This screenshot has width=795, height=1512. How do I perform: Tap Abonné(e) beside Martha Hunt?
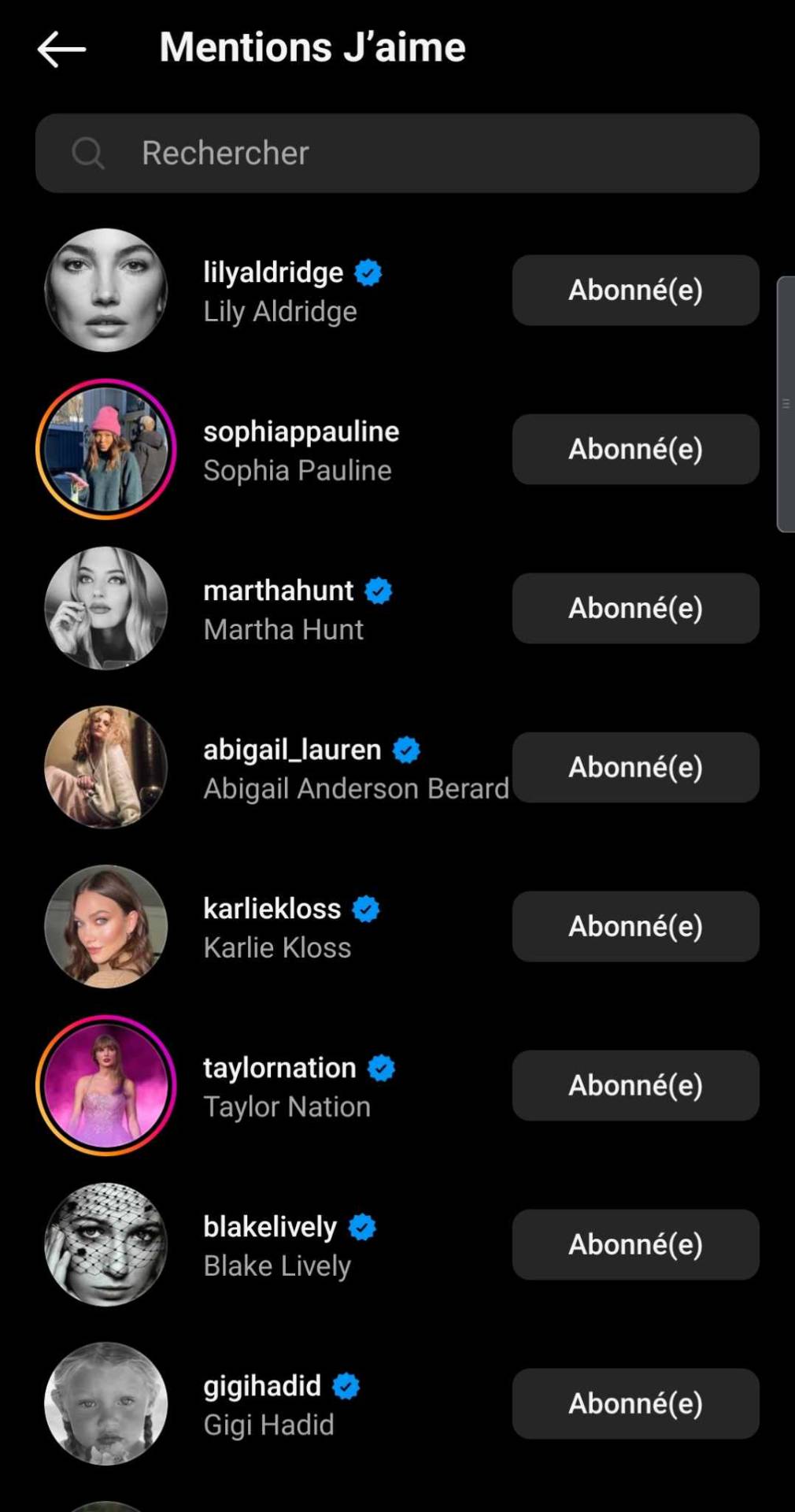click(x=635, y=608)
